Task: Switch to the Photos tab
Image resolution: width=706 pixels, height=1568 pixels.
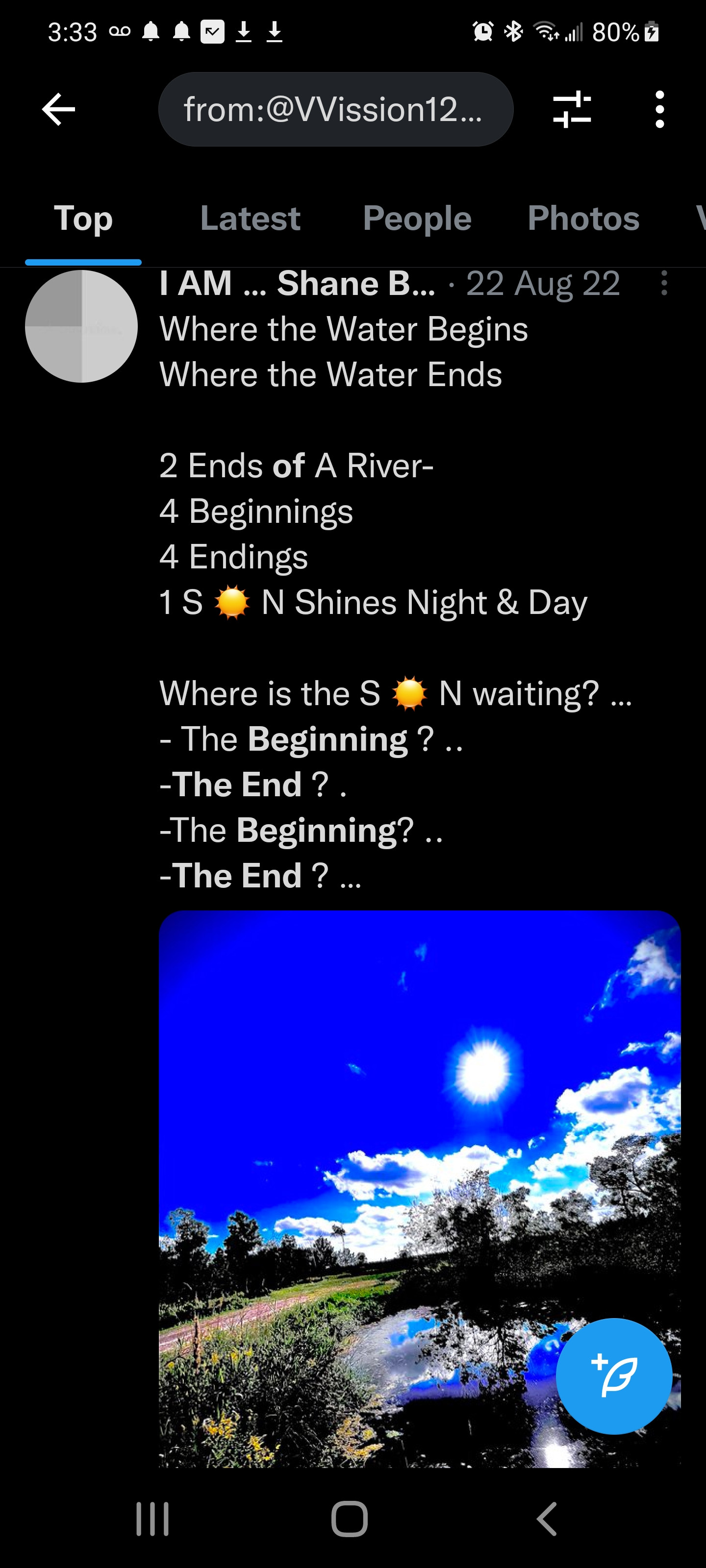Action: pos(583,219)
